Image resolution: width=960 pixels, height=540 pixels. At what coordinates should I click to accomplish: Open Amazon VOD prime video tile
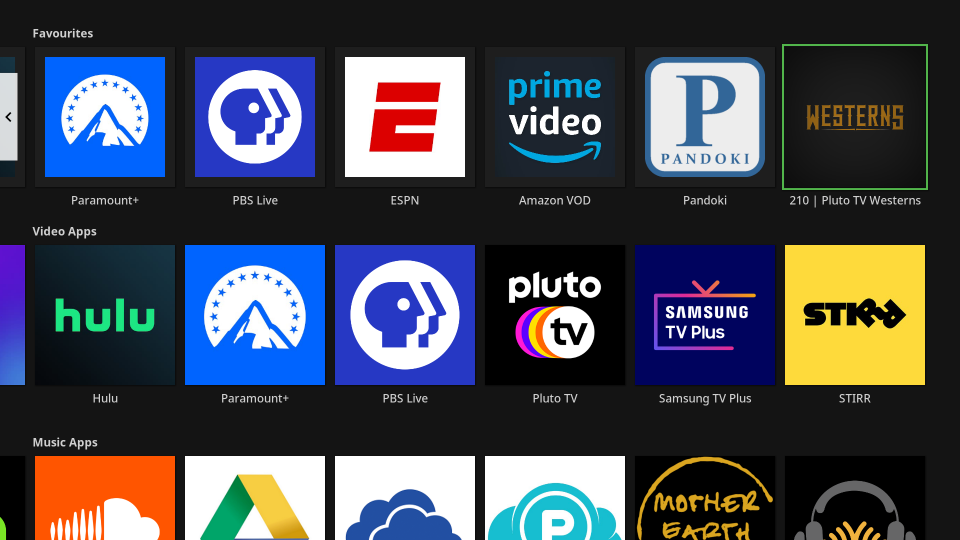click(x=555, y=117)
